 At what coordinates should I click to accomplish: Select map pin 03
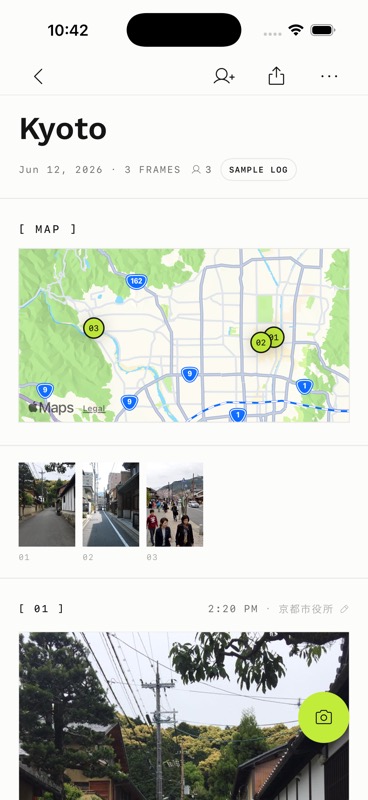click(93, 328)
